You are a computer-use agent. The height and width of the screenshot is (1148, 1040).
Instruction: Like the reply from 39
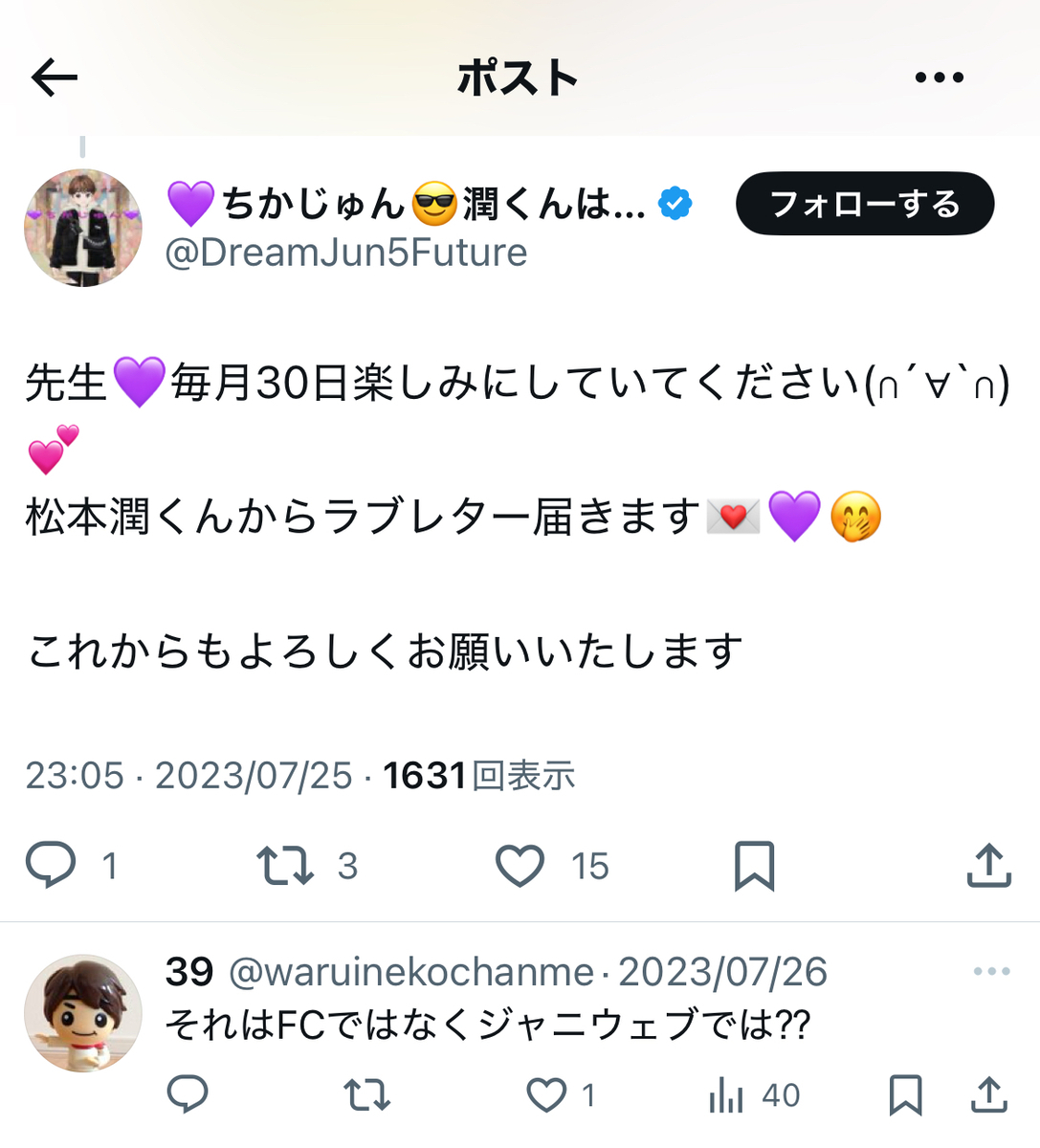547,1094
